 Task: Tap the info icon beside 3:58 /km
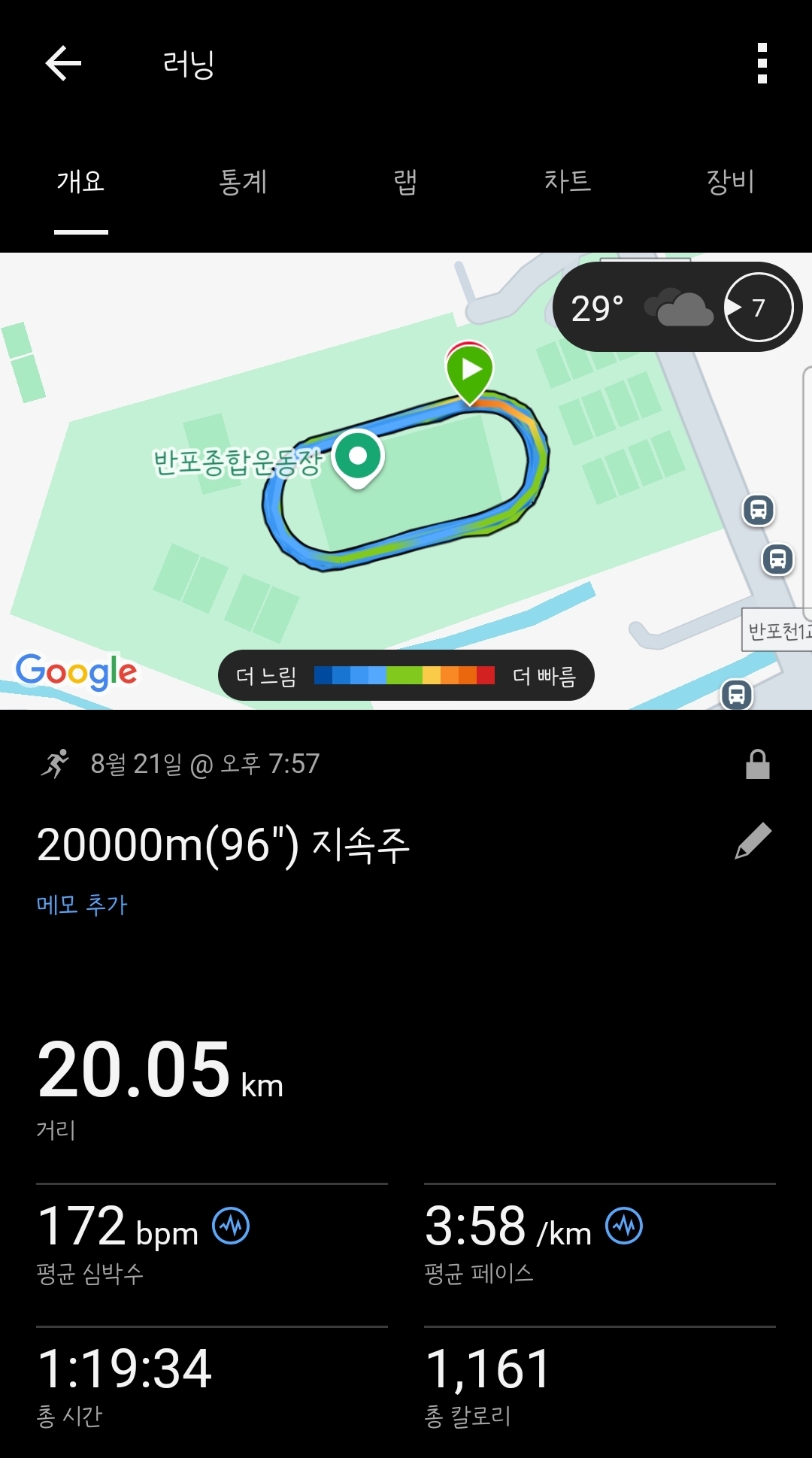point(625,1226)
